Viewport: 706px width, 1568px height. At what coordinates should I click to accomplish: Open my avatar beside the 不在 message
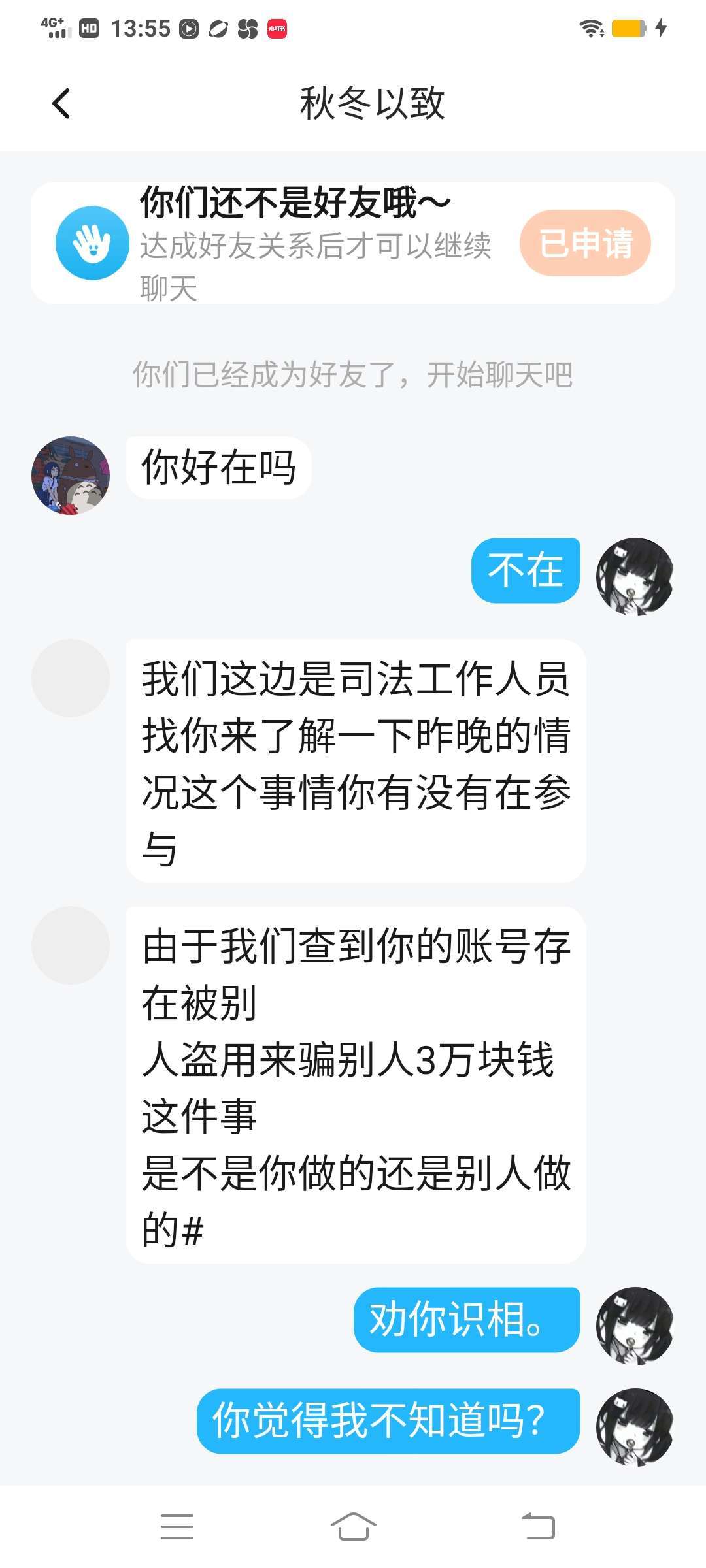(x=634, y=576)
